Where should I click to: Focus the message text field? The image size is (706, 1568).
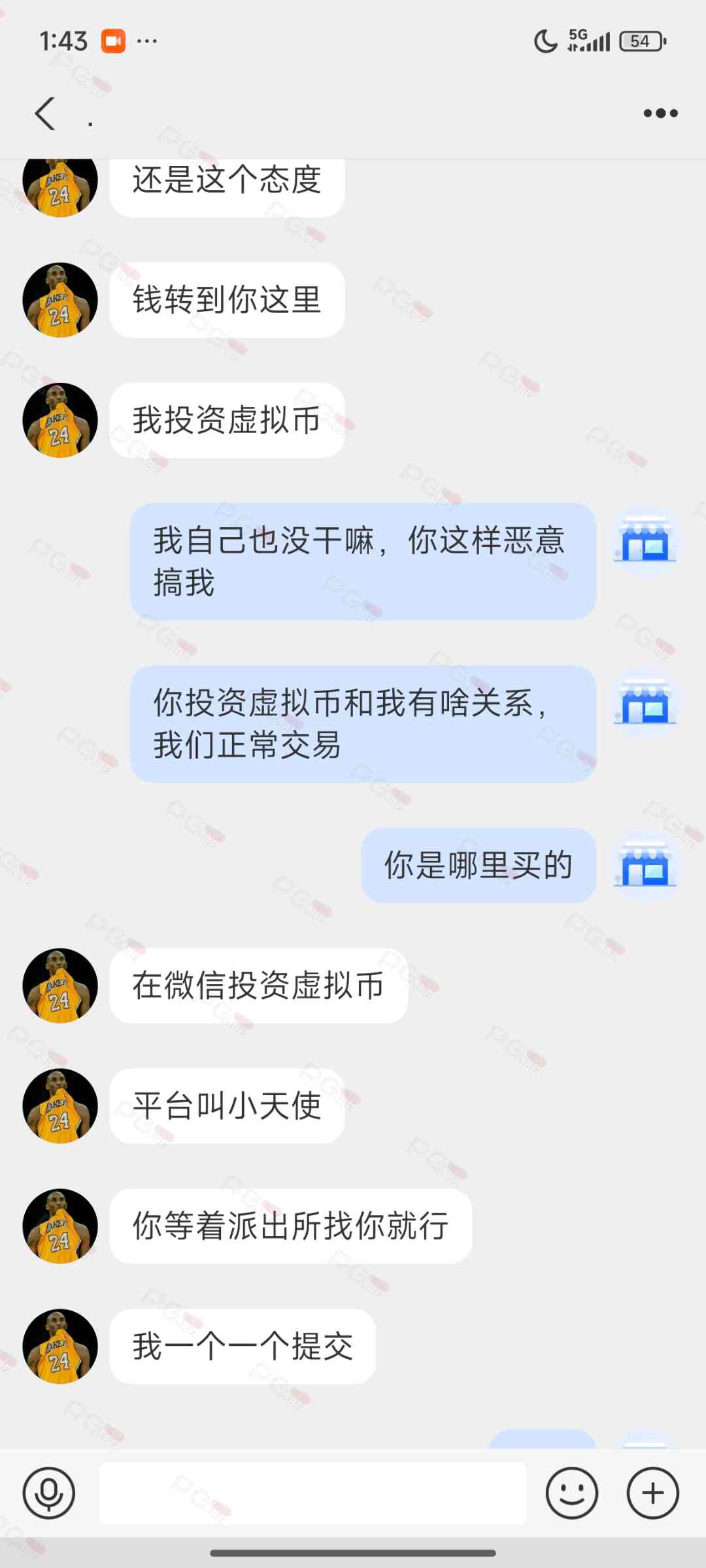(x=312, y=1493)
